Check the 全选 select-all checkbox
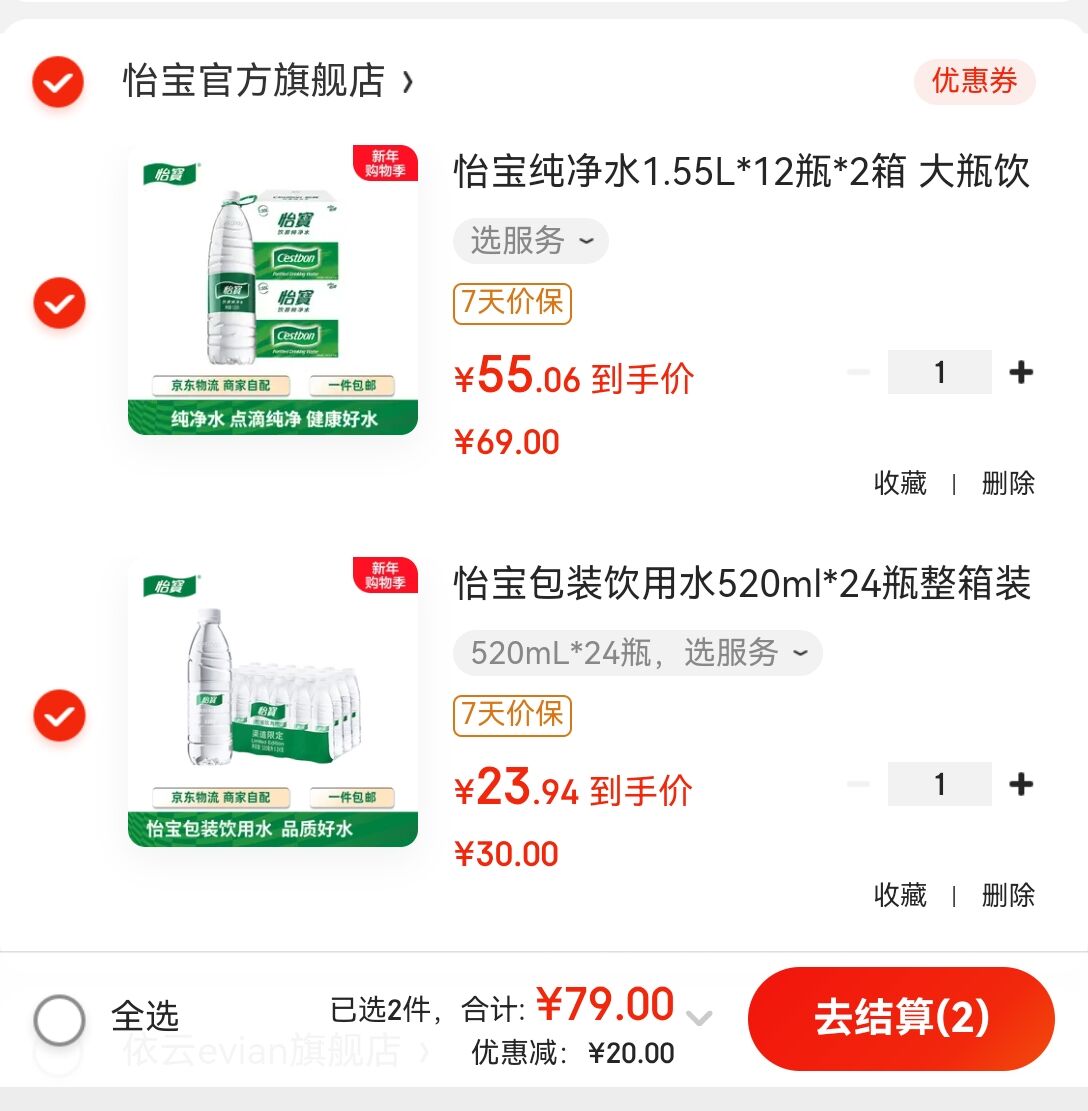1088x1111 pixels. (x=60, y=1019)
